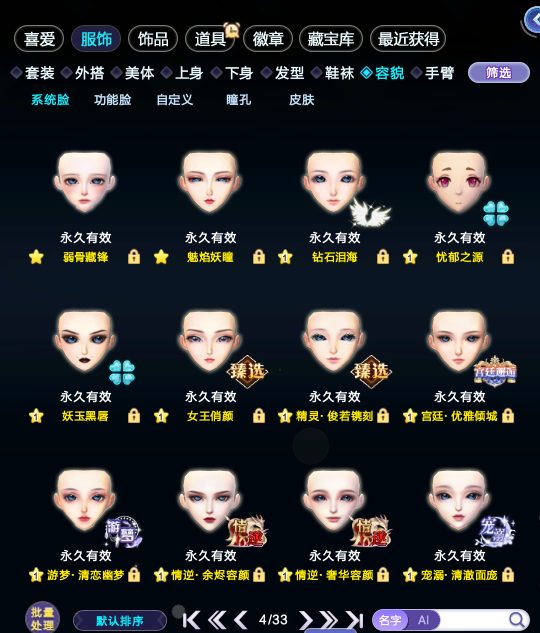Toggle the lock on 魅焰妖瞳
This screenshot has width=540, height=633.
[x=259, y=257]
